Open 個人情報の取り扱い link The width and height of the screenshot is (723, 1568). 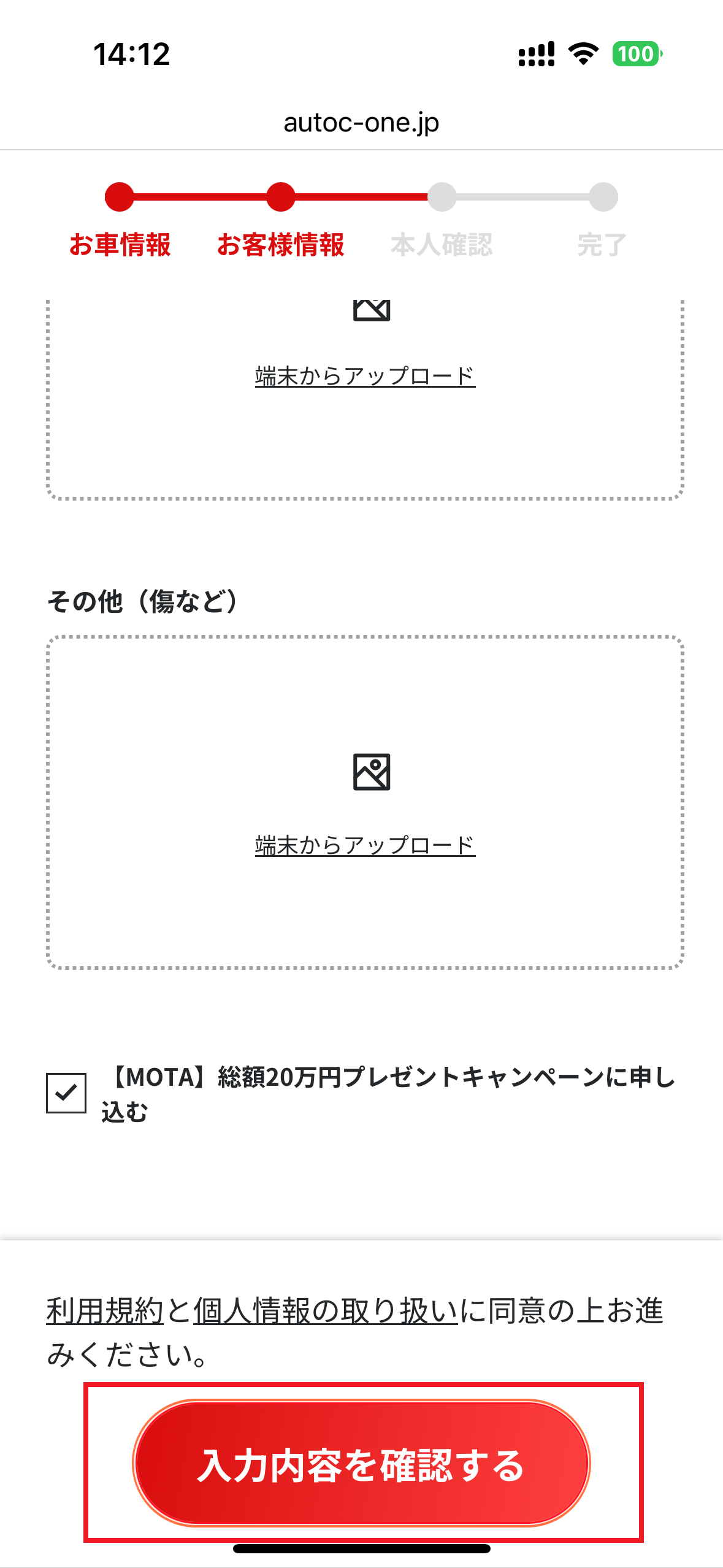325,1311
